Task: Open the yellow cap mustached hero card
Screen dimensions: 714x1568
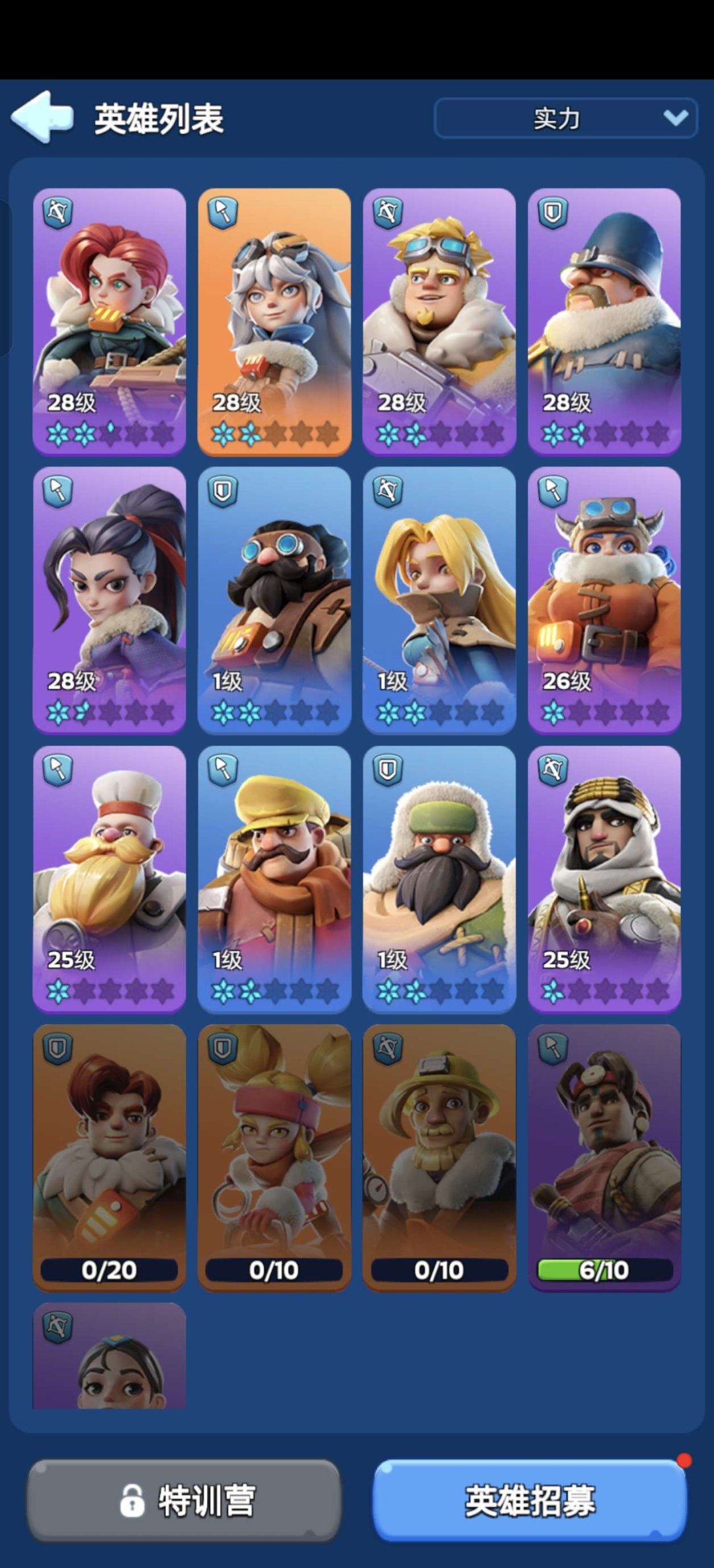Action: (x=274, y=879)
